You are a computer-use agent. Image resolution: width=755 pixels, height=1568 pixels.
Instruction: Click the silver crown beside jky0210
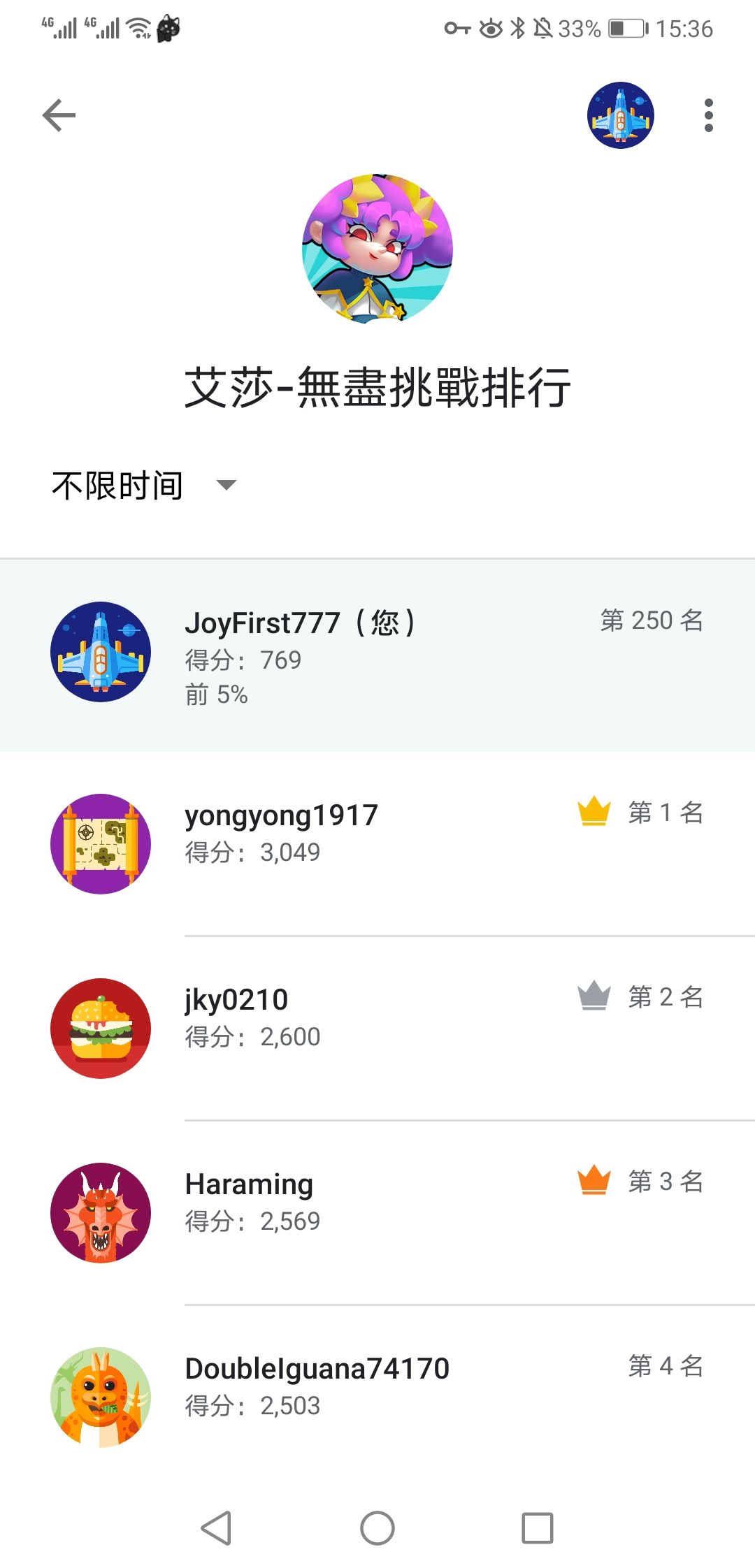pos(594,996)
